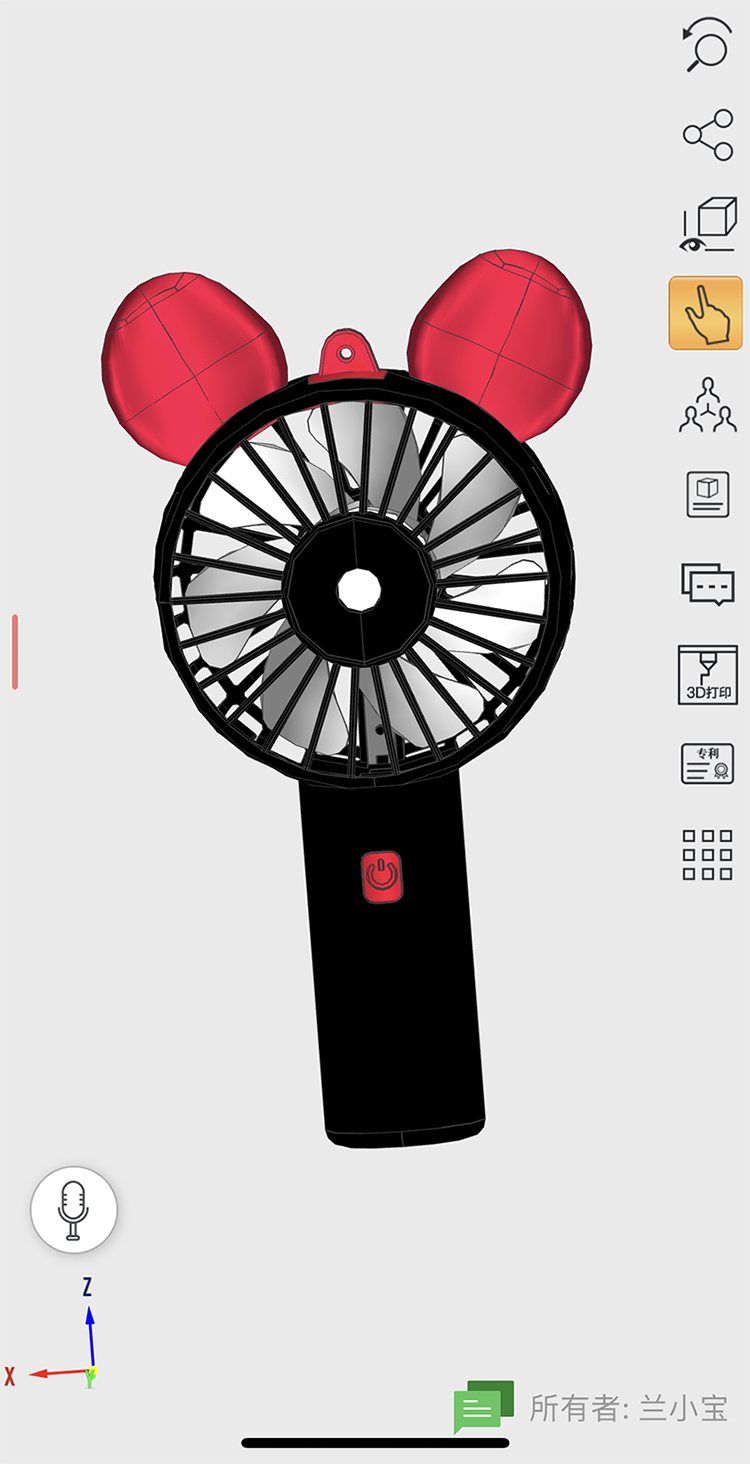
Task: Open the 3D打印 print option
Action: 708,674
